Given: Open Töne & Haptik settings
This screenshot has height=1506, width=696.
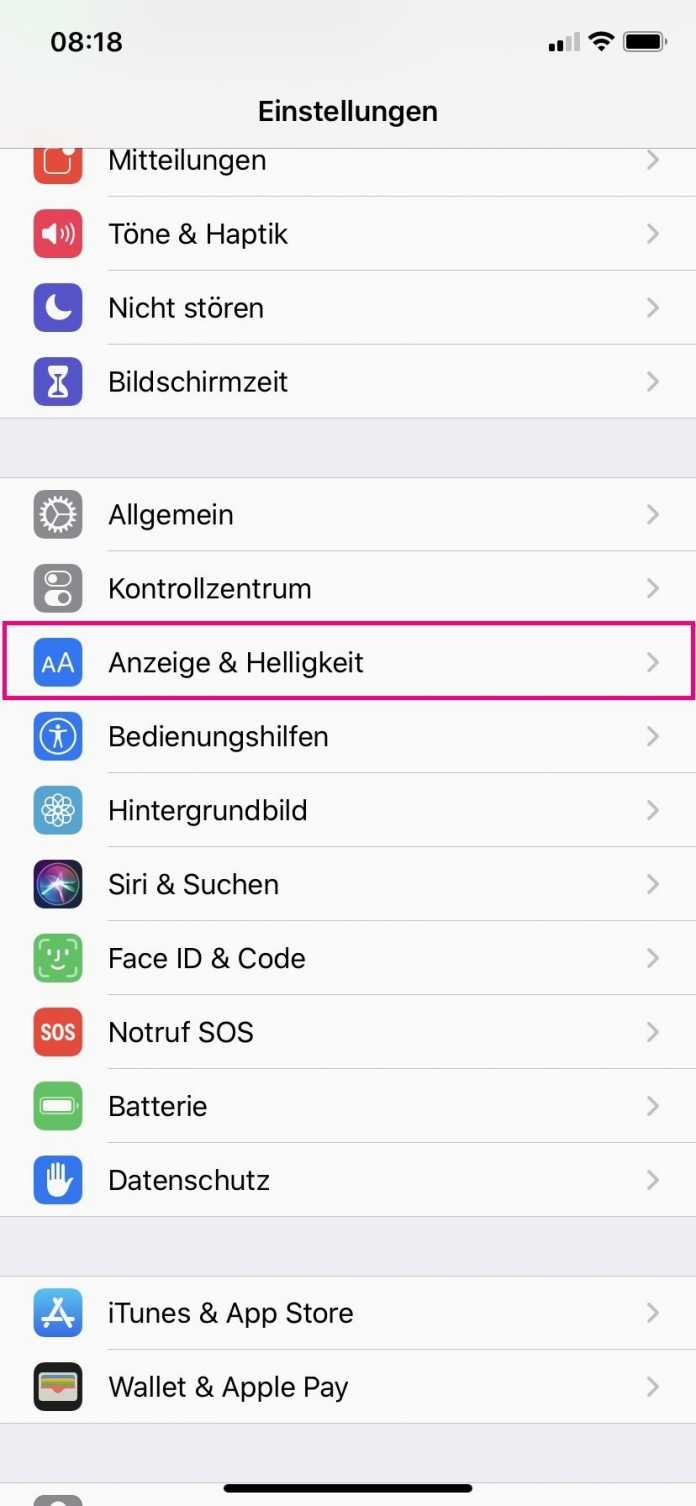Looking at the screenshot, I should click(x=198, y=234).
